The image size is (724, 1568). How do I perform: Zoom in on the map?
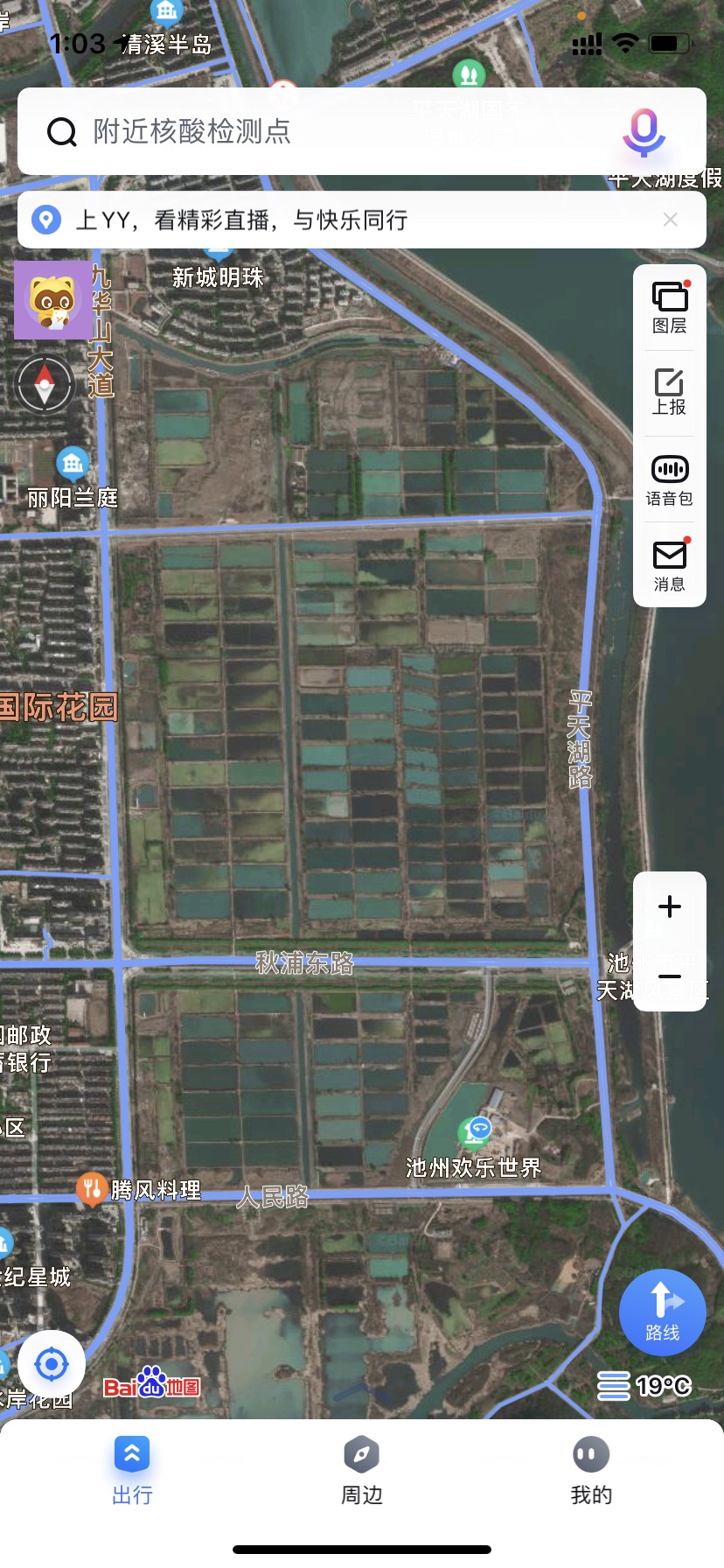[x=670, y=906]
